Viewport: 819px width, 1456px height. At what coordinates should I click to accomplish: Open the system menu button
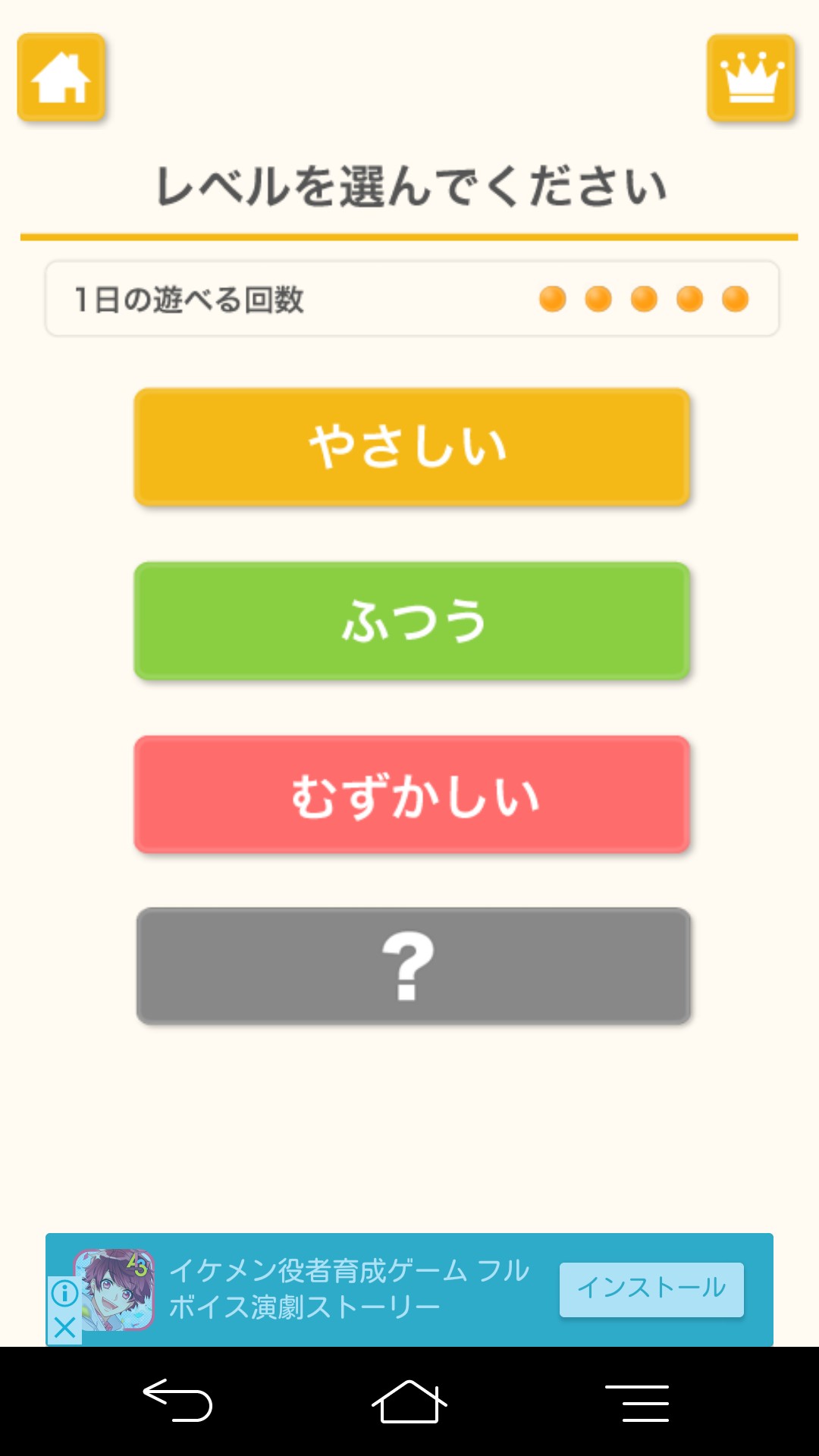(x=637, y=1402)
